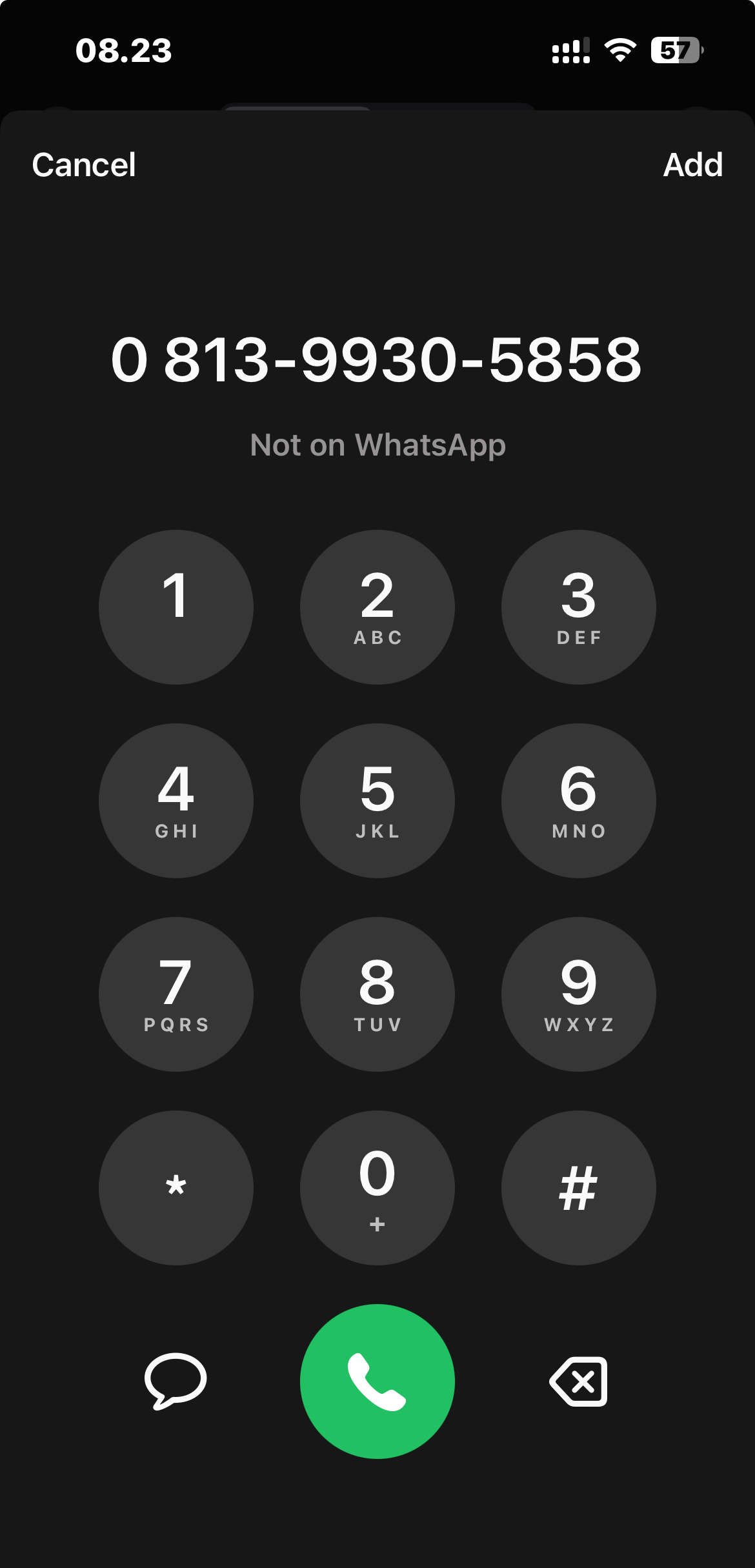The width and height of the screenshot is (755, 1568).
Task: Call the dialed number
Action: click(x=377, y=1382)
